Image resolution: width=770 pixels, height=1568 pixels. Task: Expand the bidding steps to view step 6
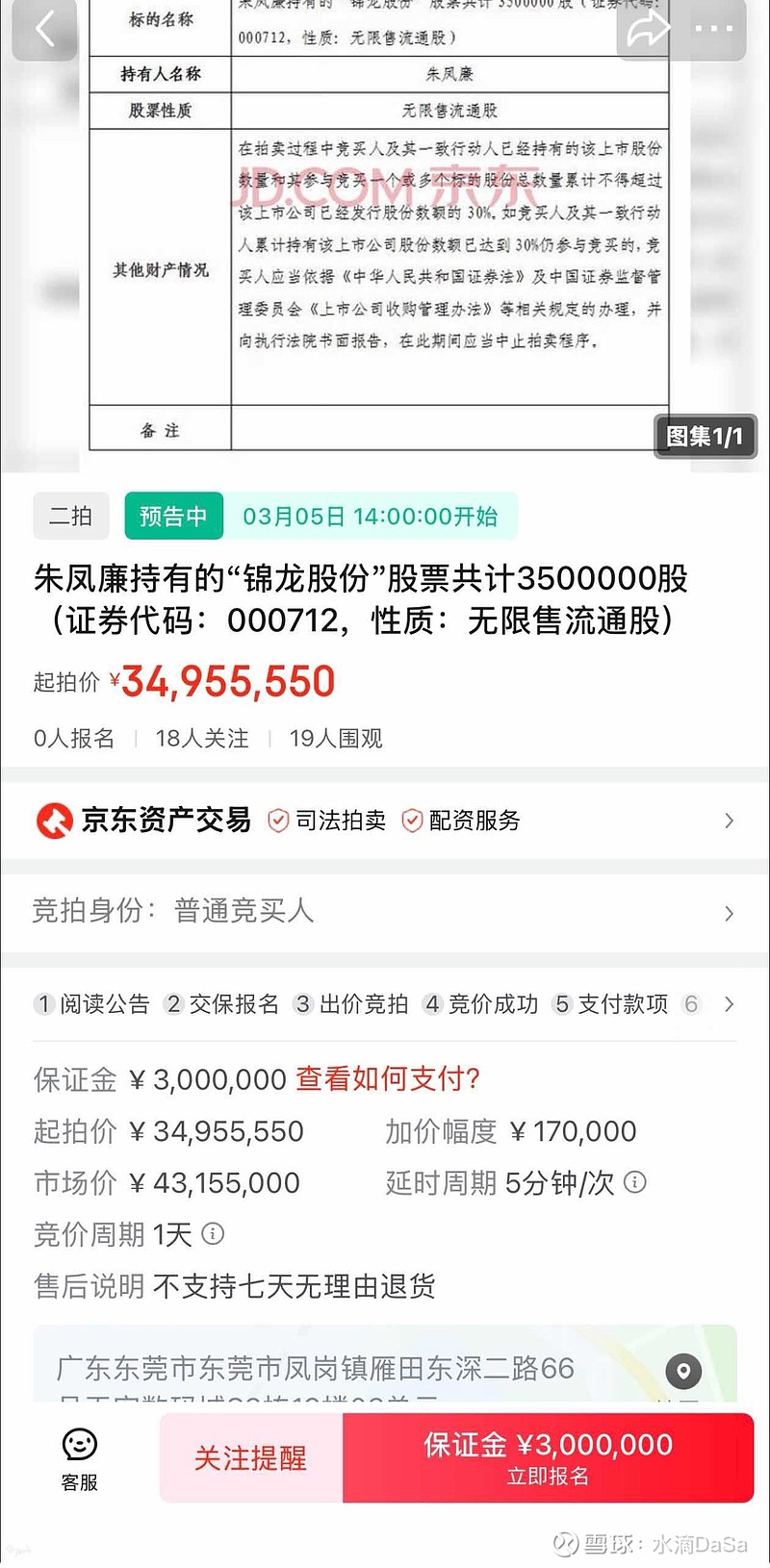tap(729, 1003)
